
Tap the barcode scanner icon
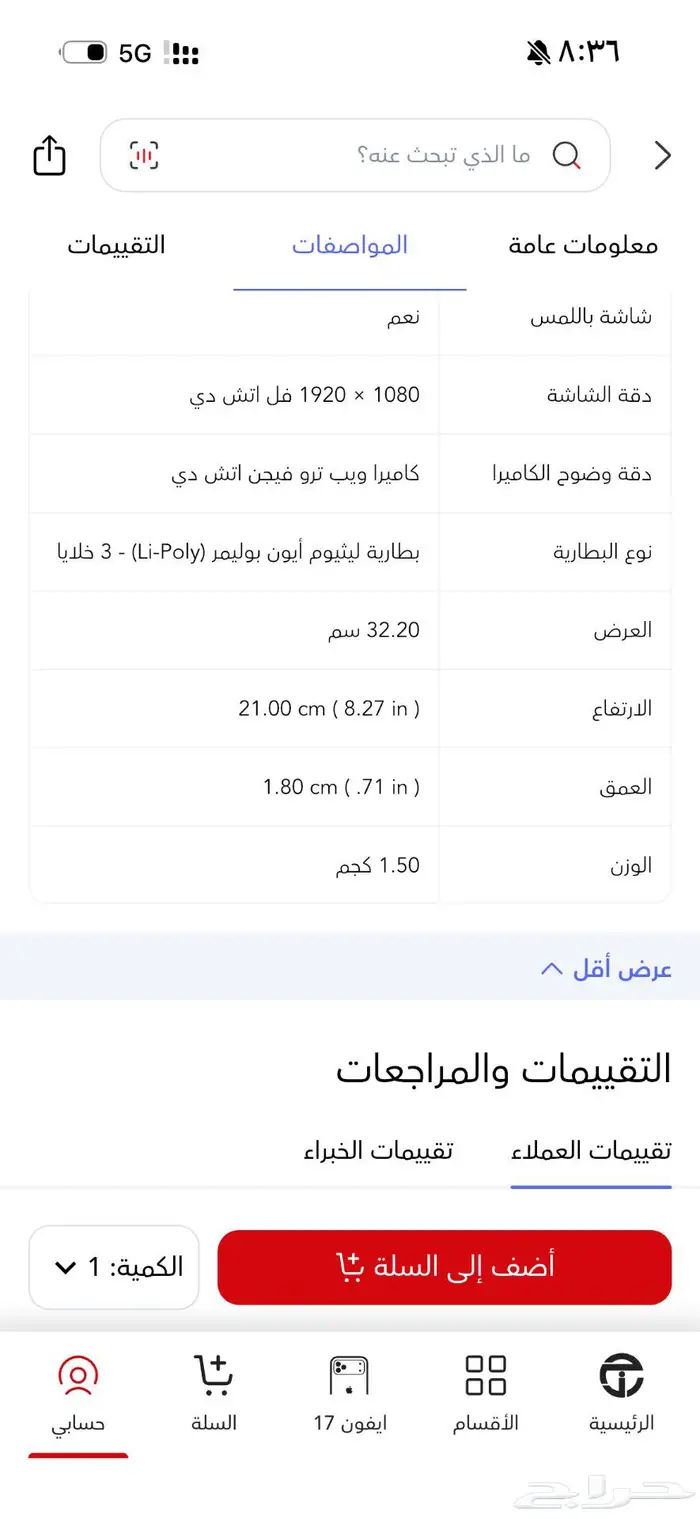pyautogui.click(x=144, y=156)
